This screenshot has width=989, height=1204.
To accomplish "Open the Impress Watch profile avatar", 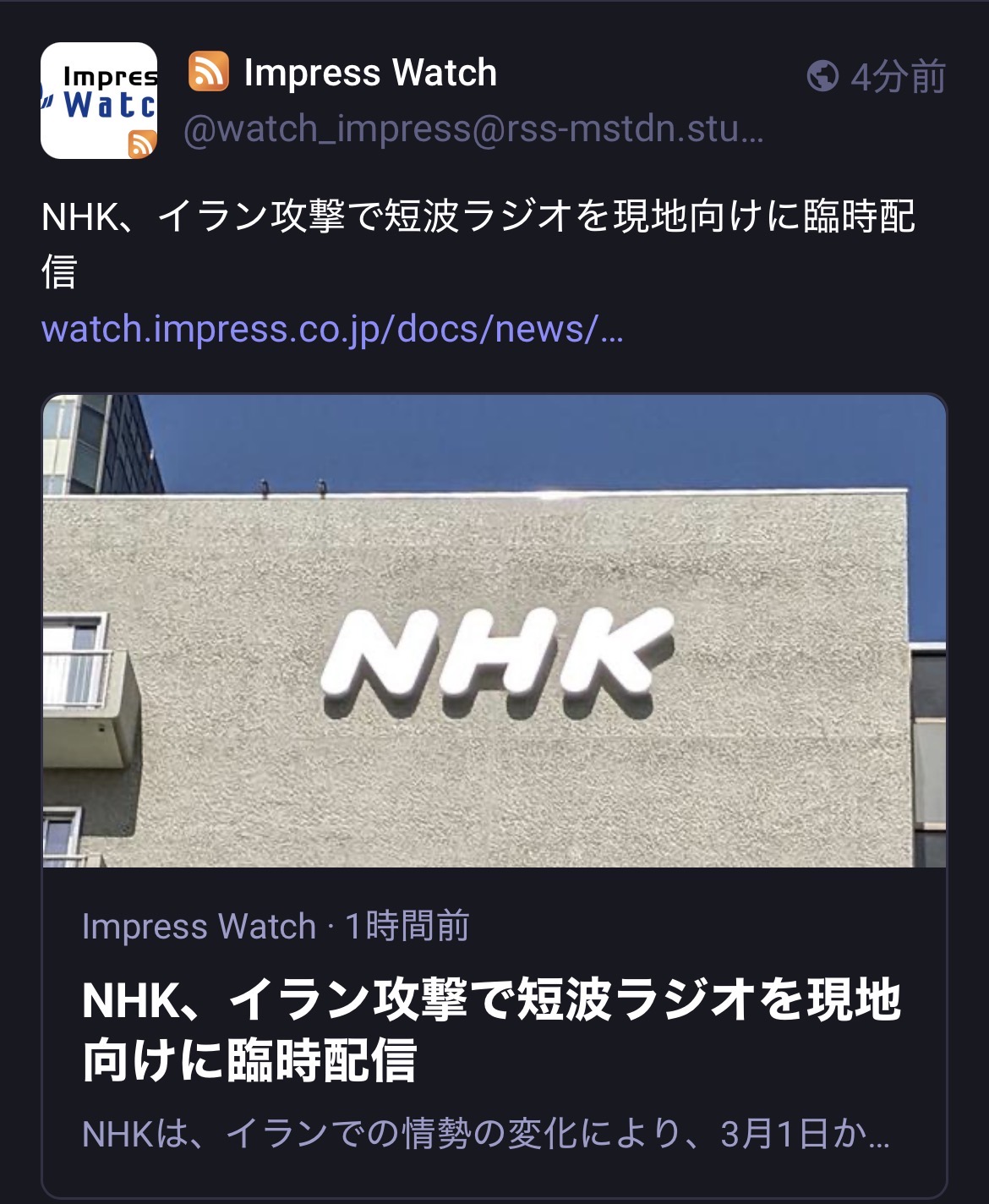I will pos(99,101).
